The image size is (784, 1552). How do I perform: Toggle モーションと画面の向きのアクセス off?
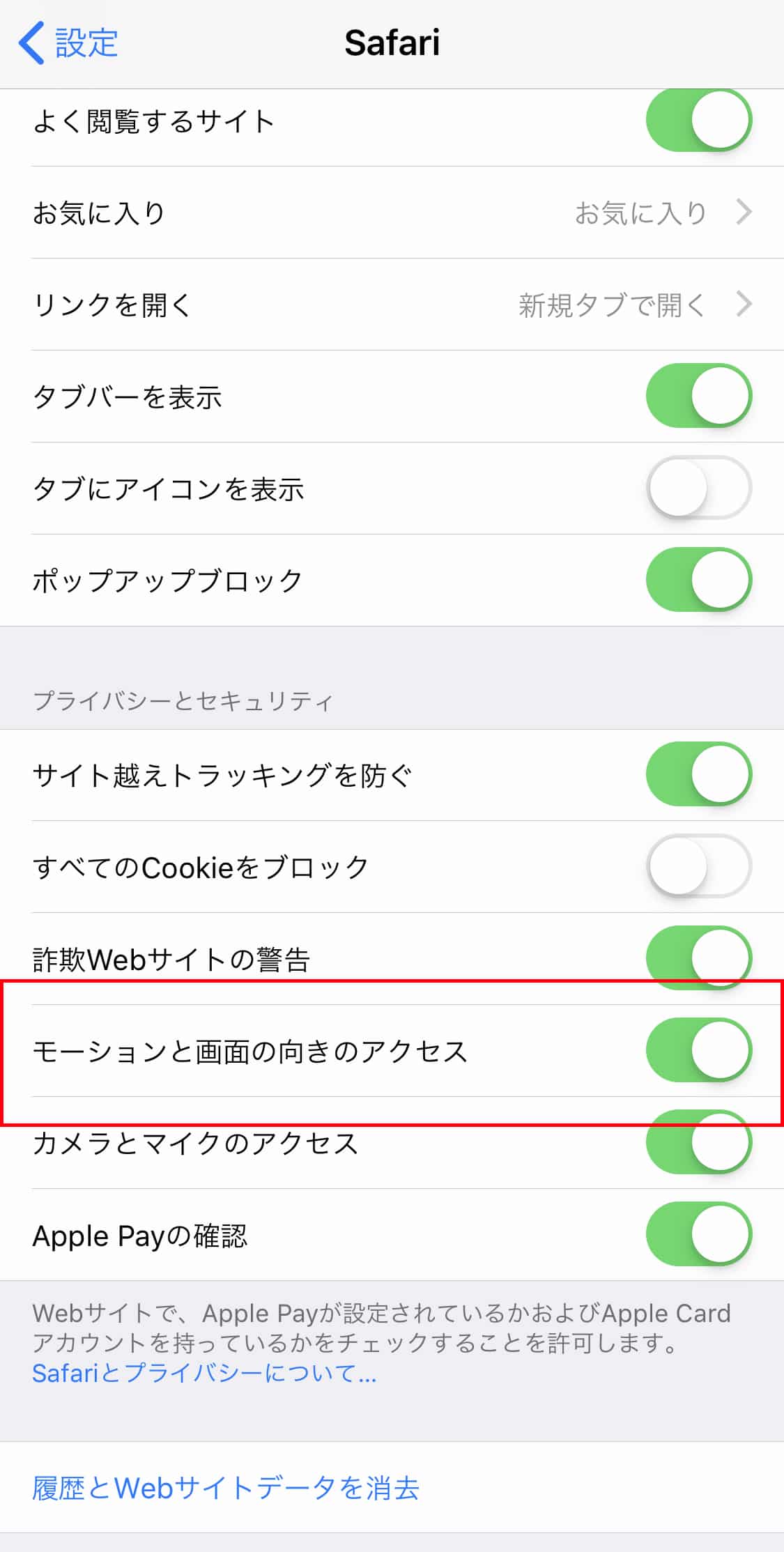click(698, 1050)
